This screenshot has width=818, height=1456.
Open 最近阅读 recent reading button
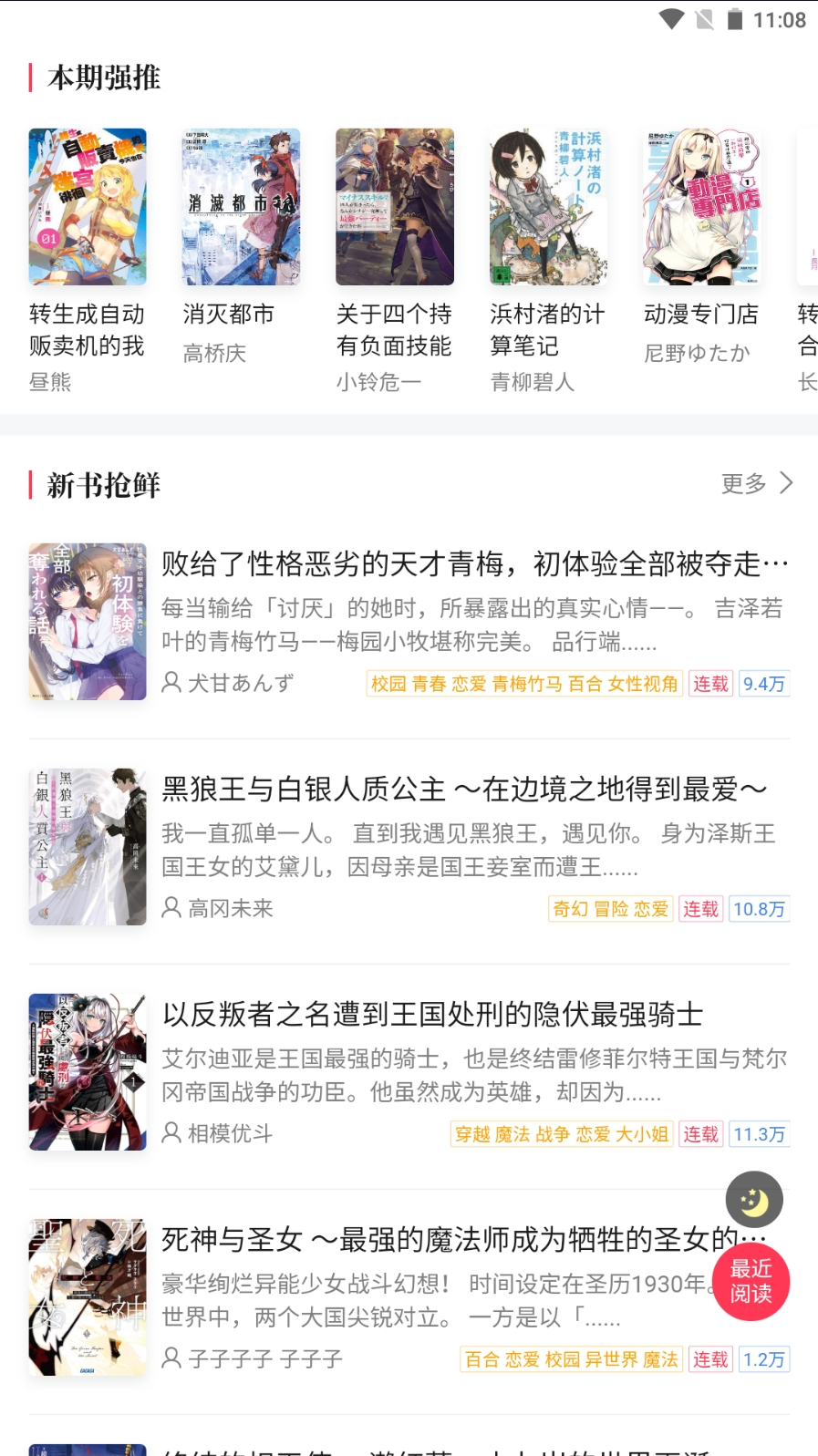(751, 1282)
